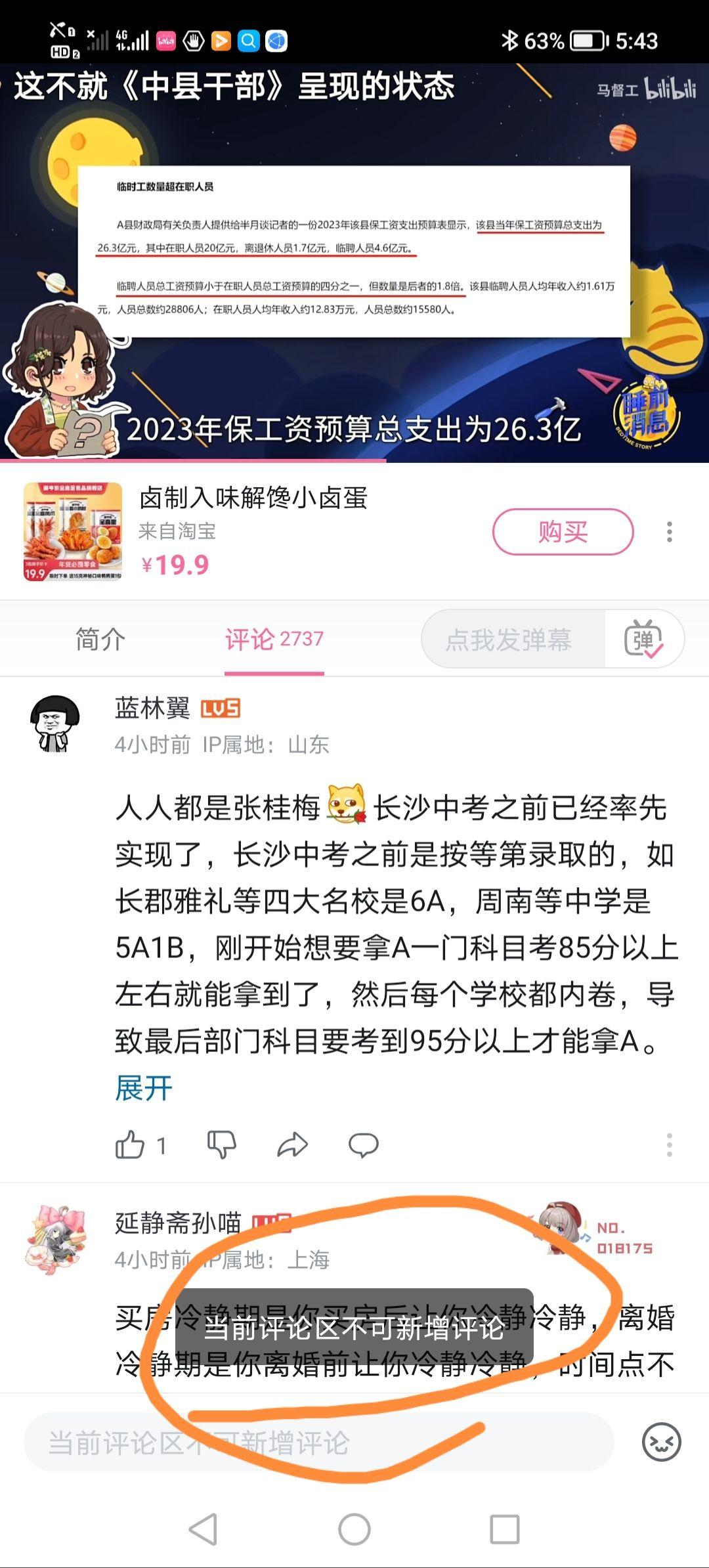This screenshot has height=1568, width=709.
Task: Tap the 购买 button for 卤制入味解馋小卤蛋
Action: 563,531
